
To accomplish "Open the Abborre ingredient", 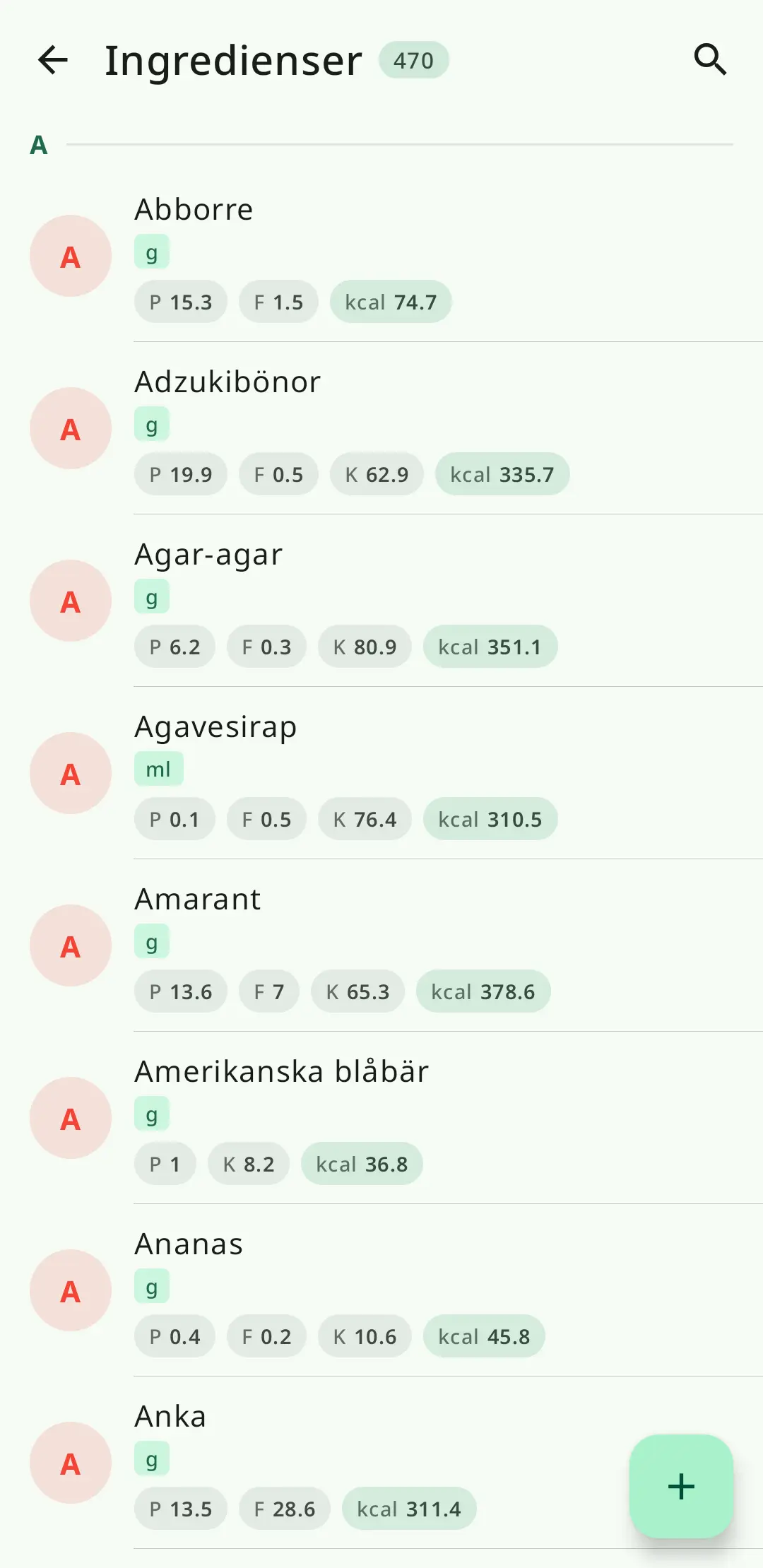I will pyautogui.click(x=381, y=256).
